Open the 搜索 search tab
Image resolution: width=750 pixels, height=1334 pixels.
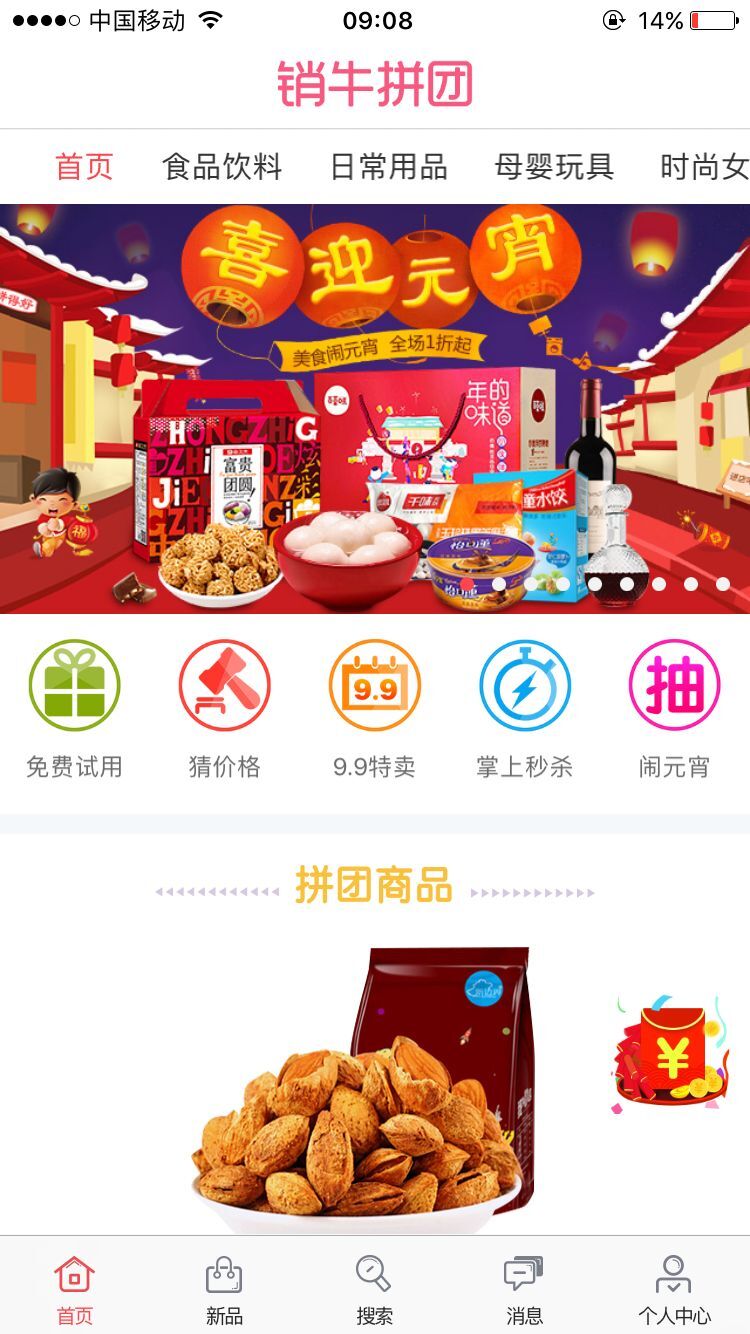(374, 1290)
